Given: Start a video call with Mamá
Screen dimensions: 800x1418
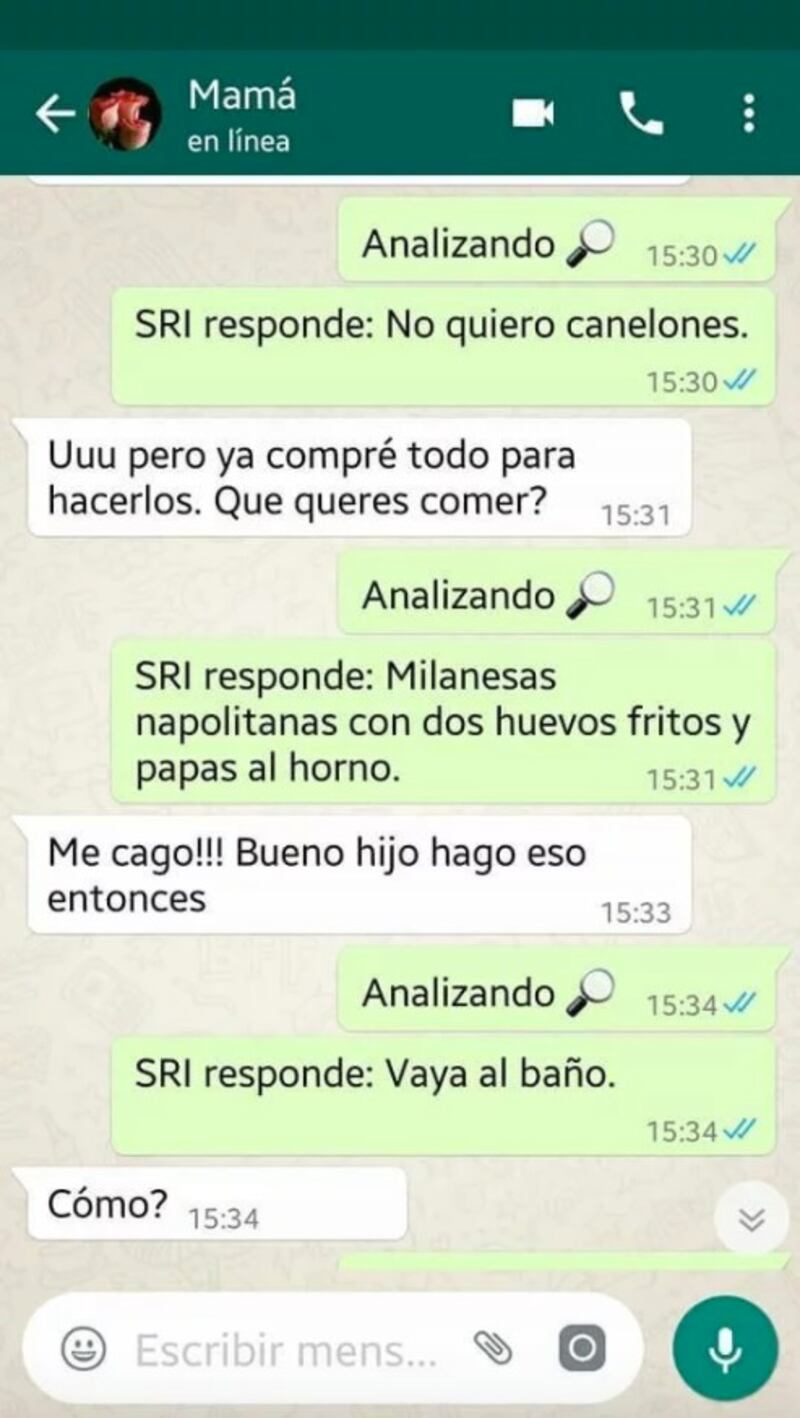Looking at the screenshot, I should 533,114.
